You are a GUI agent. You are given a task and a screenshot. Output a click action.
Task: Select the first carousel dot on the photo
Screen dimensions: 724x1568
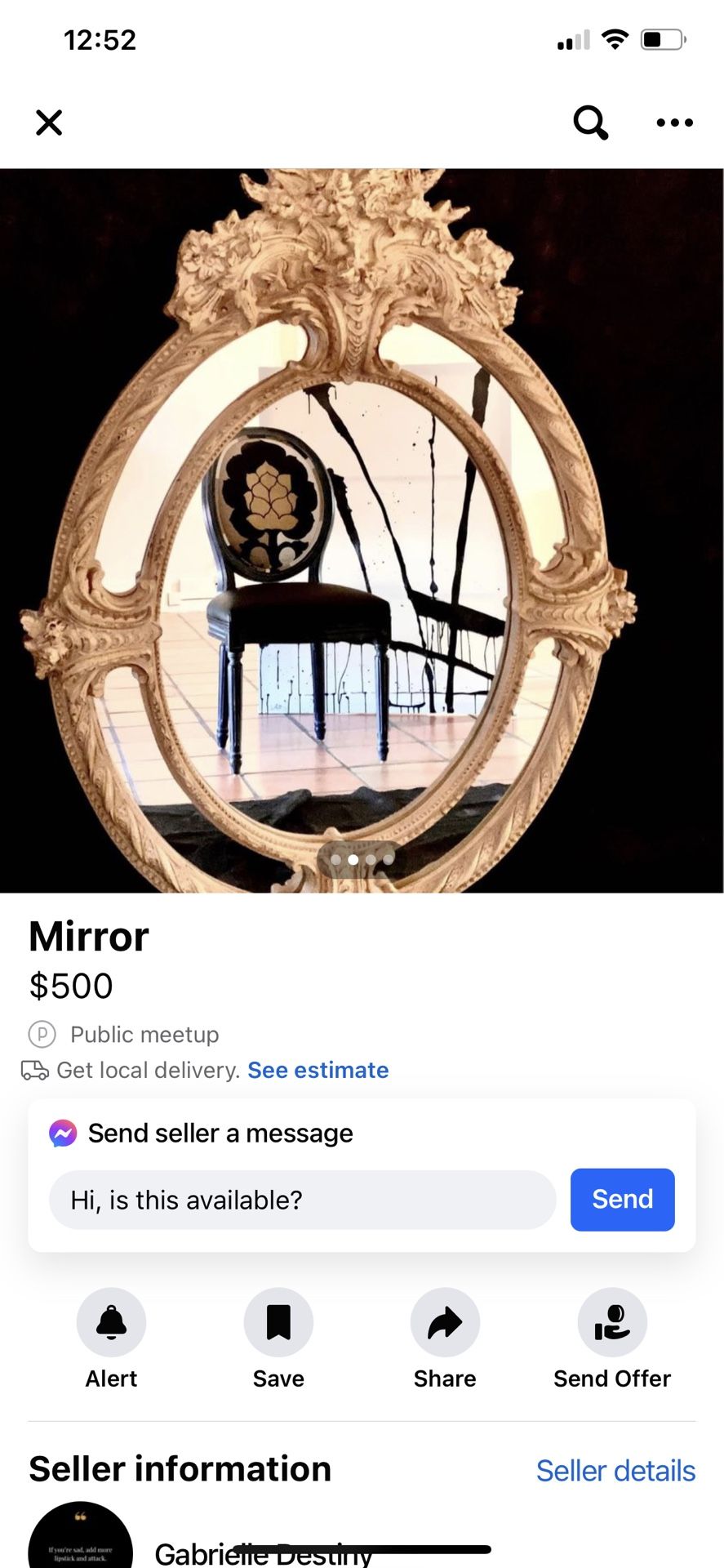click(335, 858)
